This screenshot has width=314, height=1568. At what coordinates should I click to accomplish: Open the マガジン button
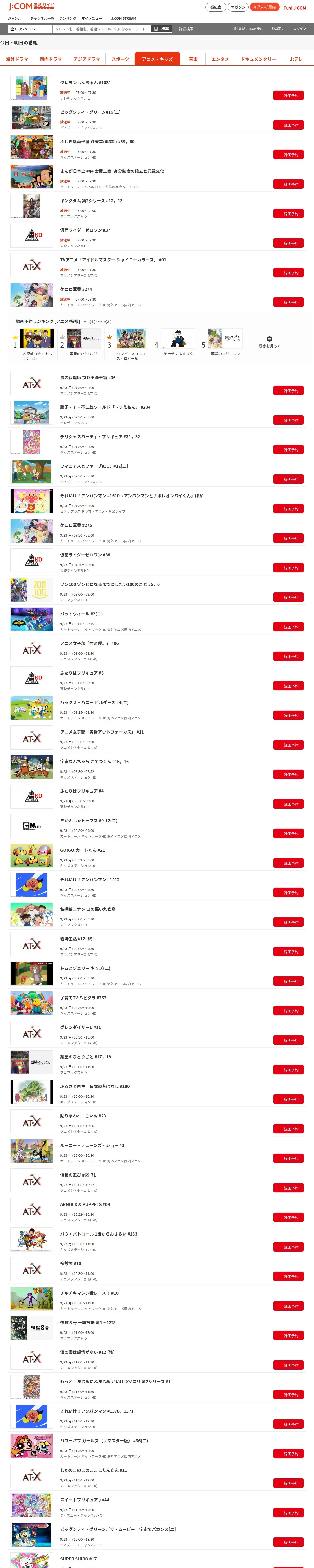[x=238, y=7]
